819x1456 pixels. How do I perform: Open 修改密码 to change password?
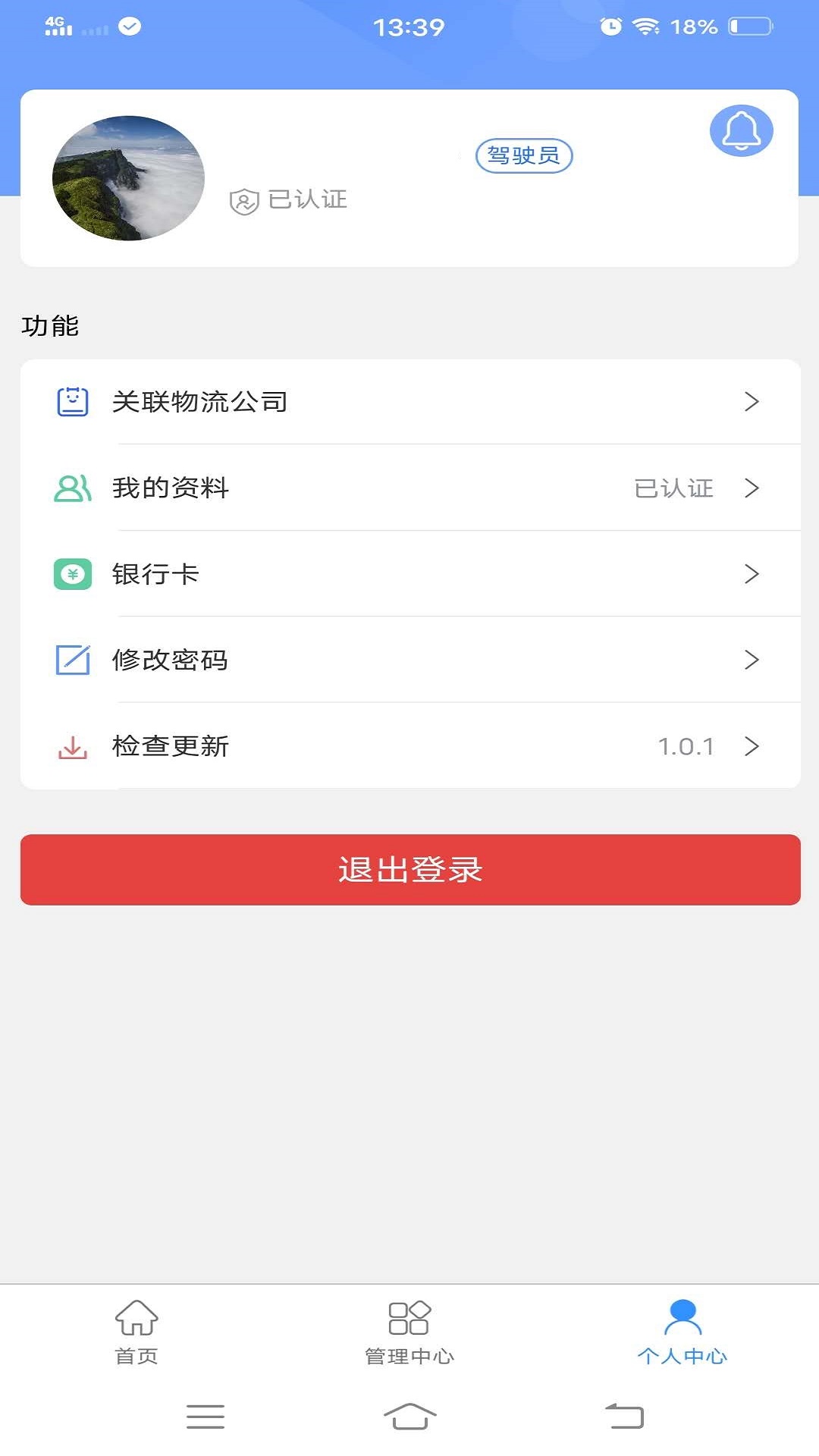[x=410, y=660]
